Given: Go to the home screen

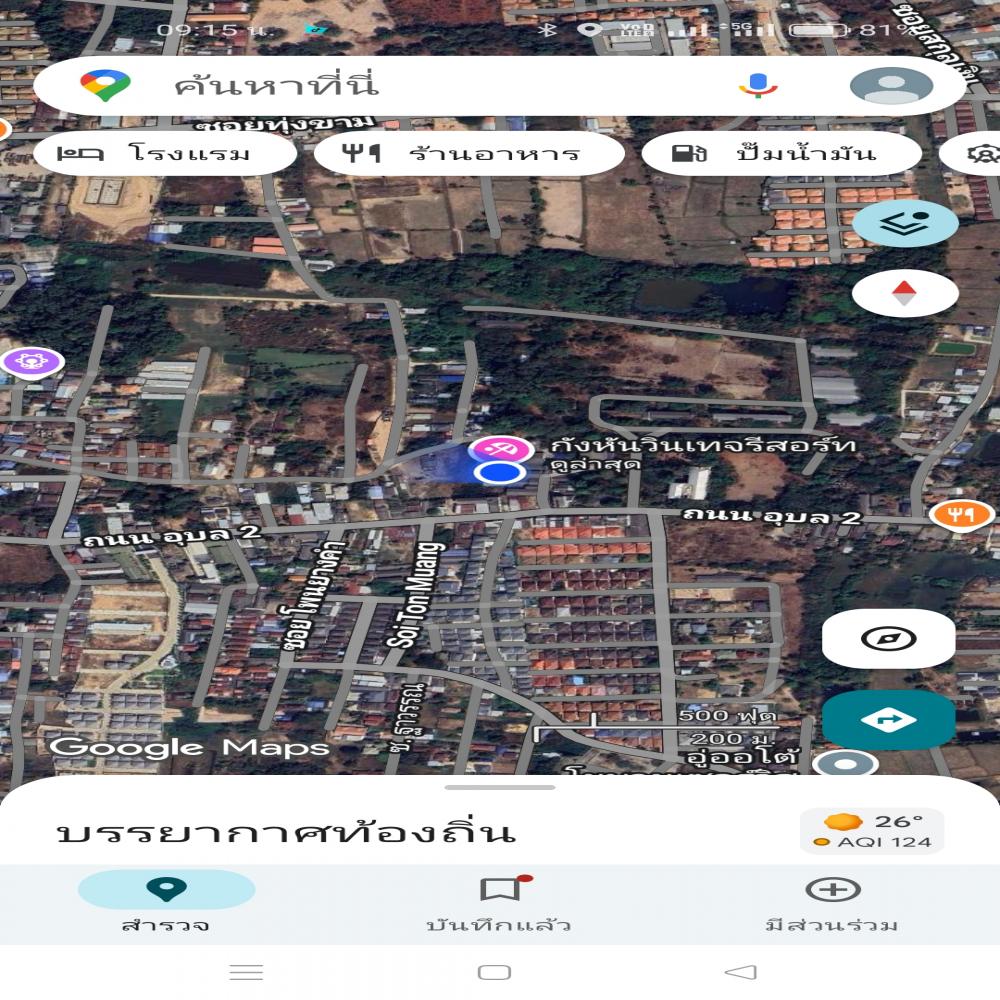Looking at the screenshot, I should [x=494, y=972].
